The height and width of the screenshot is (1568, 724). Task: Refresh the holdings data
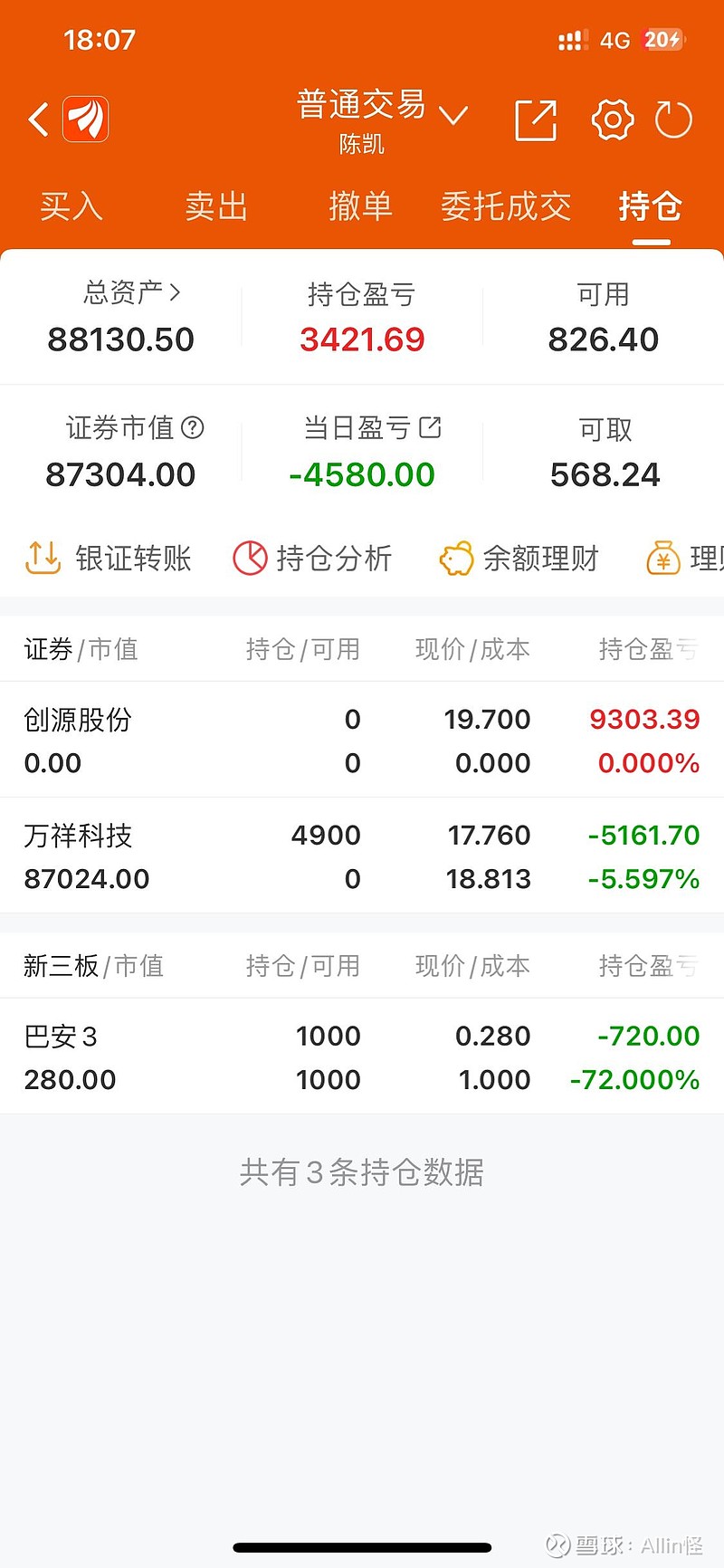click(x=673, y=120)
